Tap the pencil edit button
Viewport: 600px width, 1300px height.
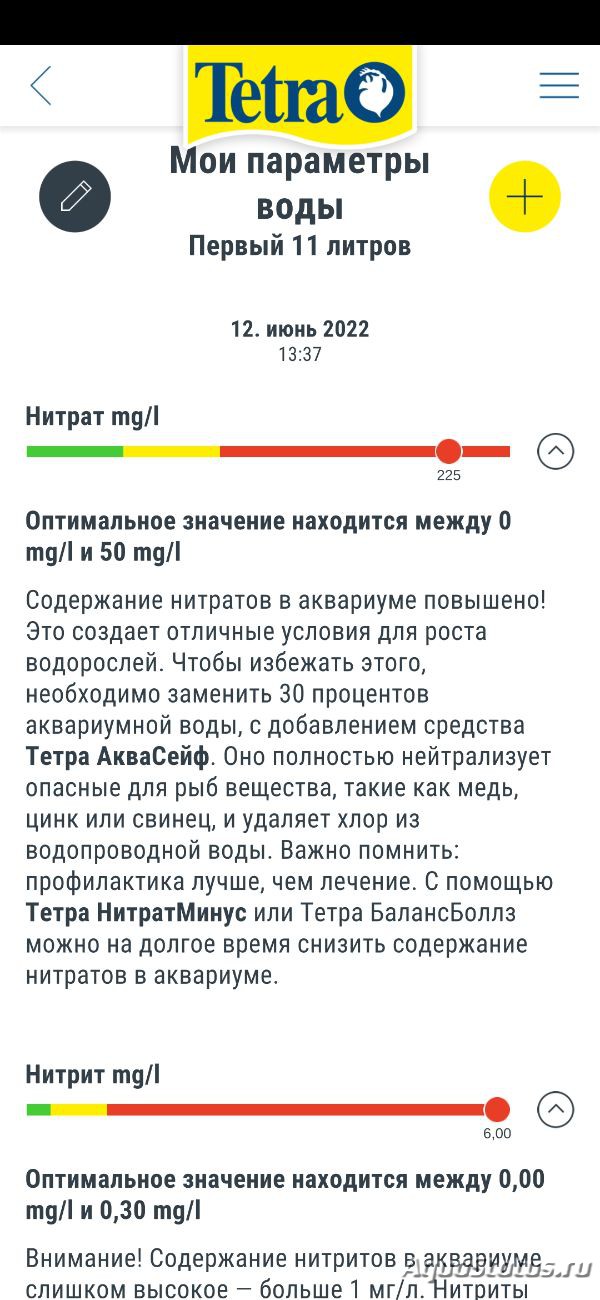pos(75,197)
